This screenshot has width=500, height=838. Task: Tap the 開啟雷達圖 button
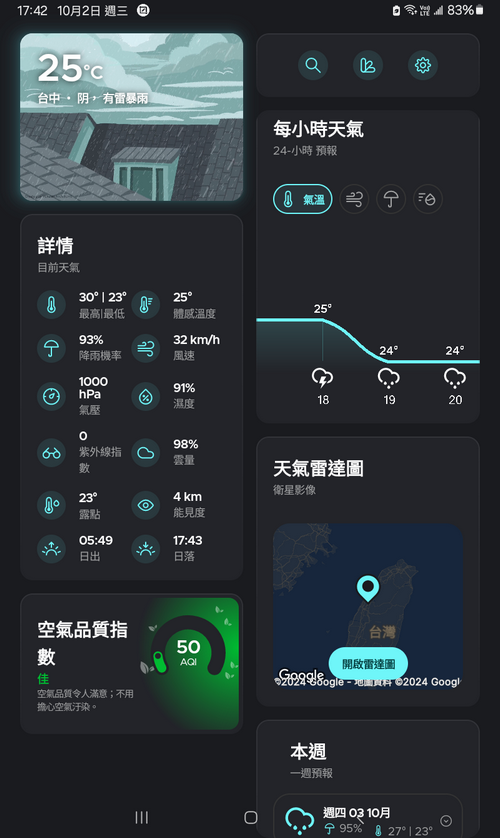pyautogui.click(x=369, y=664)
